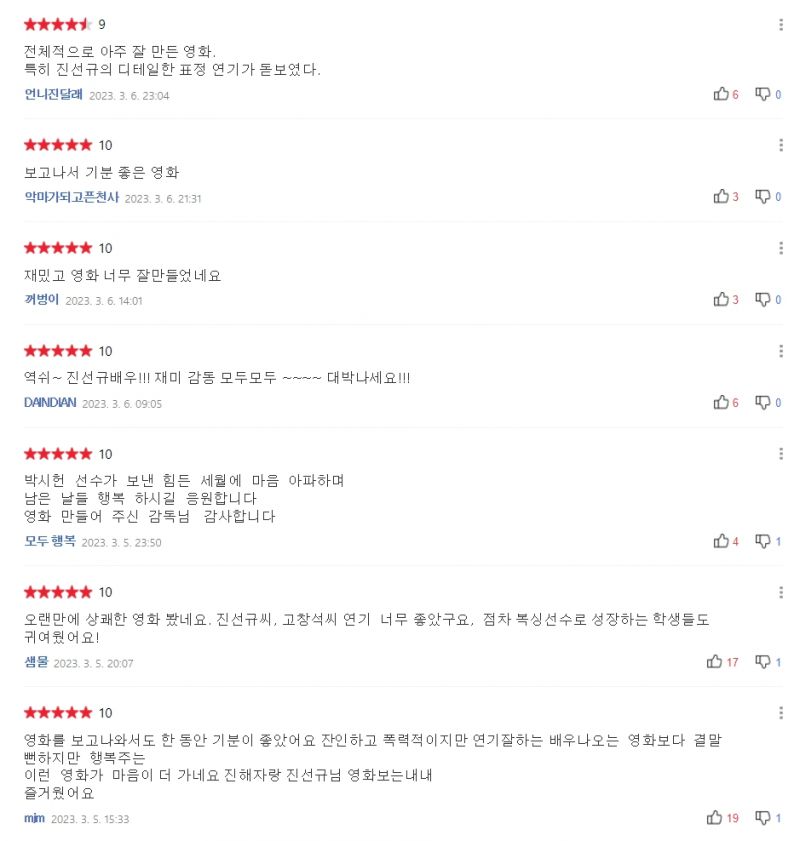
Task: Dislike the review by 언니진달래
Action: point(762,94)
